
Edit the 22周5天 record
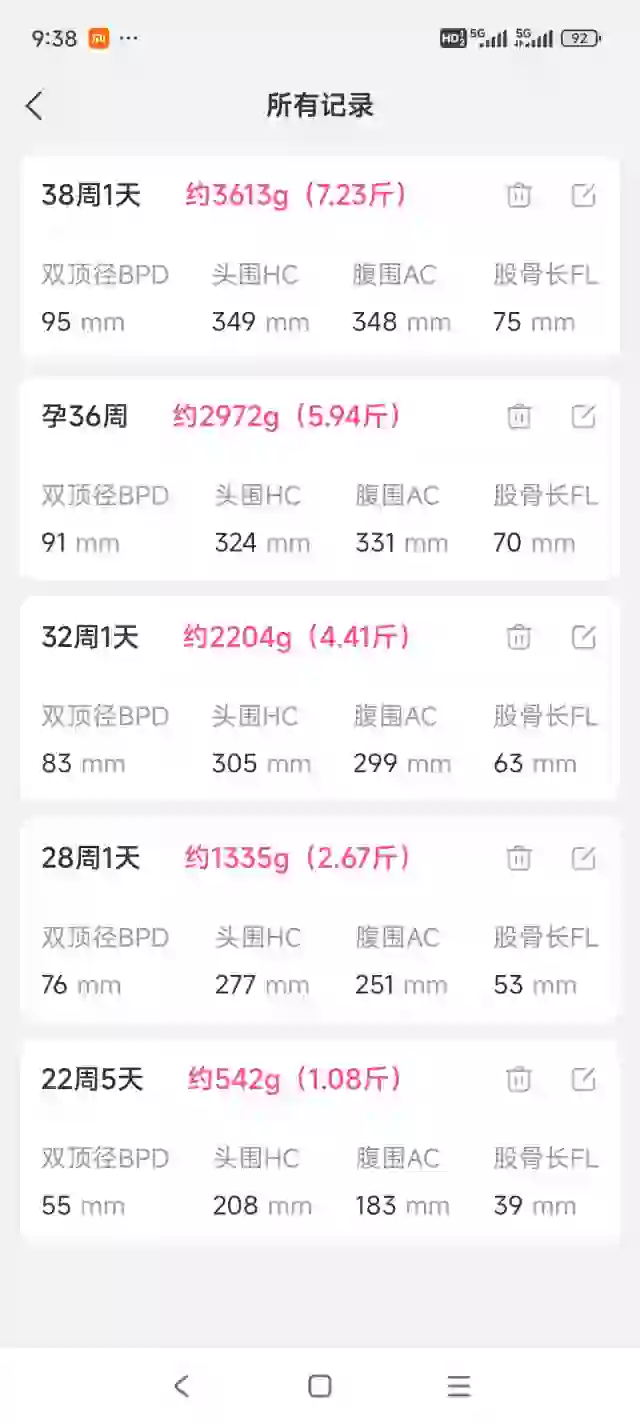click(584, 1079)
